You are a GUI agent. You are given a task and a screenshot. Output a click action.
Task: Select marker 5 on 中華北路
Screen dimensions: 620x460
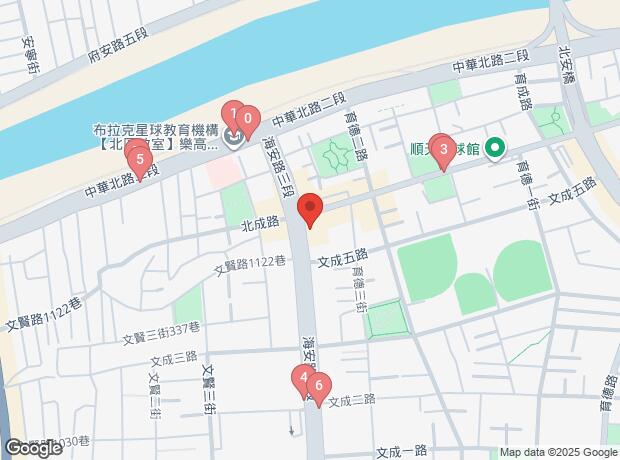click(x=140, y=158)
